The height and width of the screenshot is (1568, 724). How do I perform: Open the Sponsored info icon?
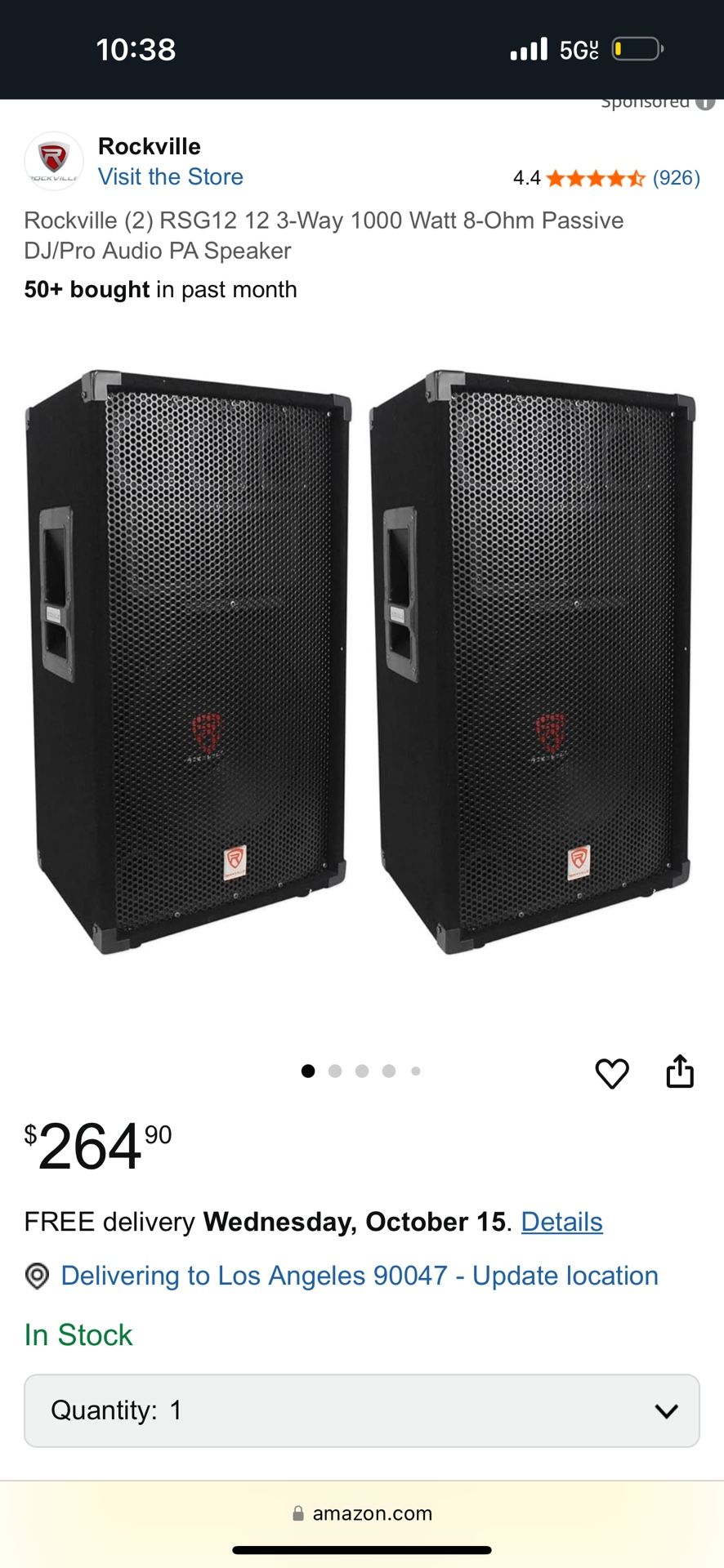pyautogui.click(x=706, y=103)
